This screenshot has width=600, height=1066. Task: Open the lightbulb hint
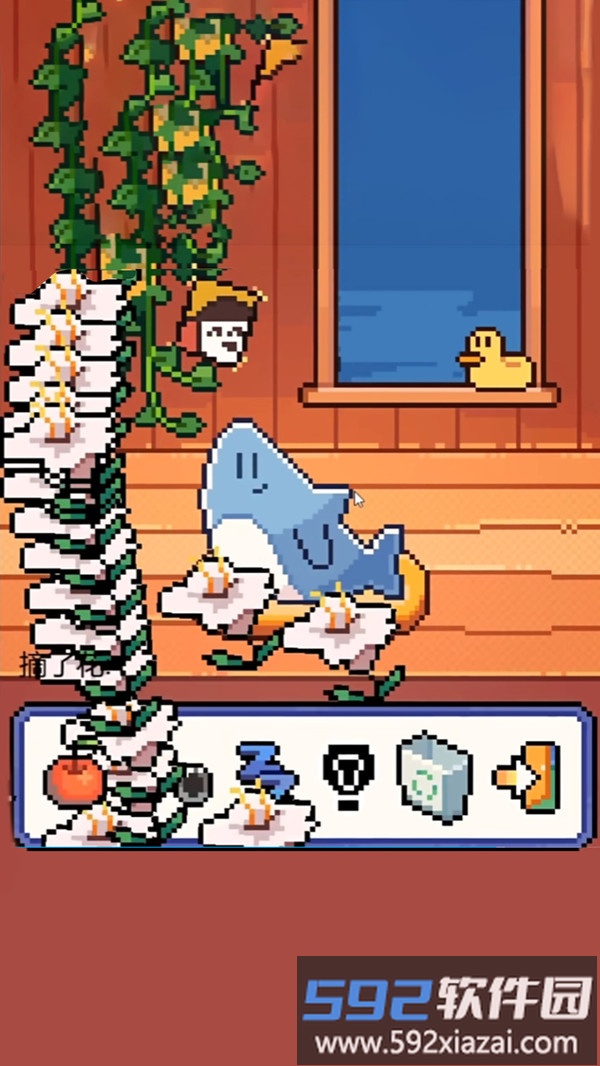(348, 775)
